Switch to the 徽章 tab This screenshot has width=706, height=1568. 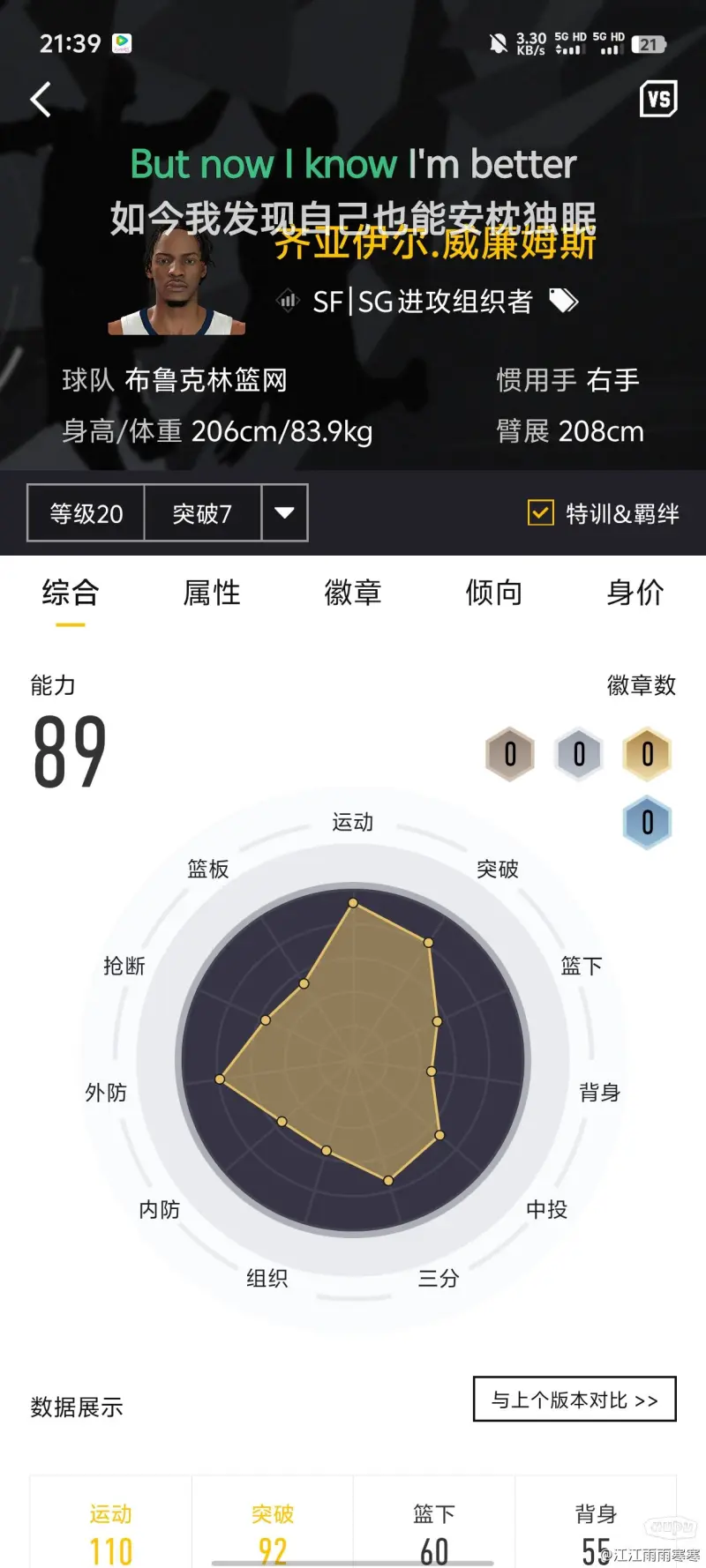pyautogui.click(x=353, y=593)
